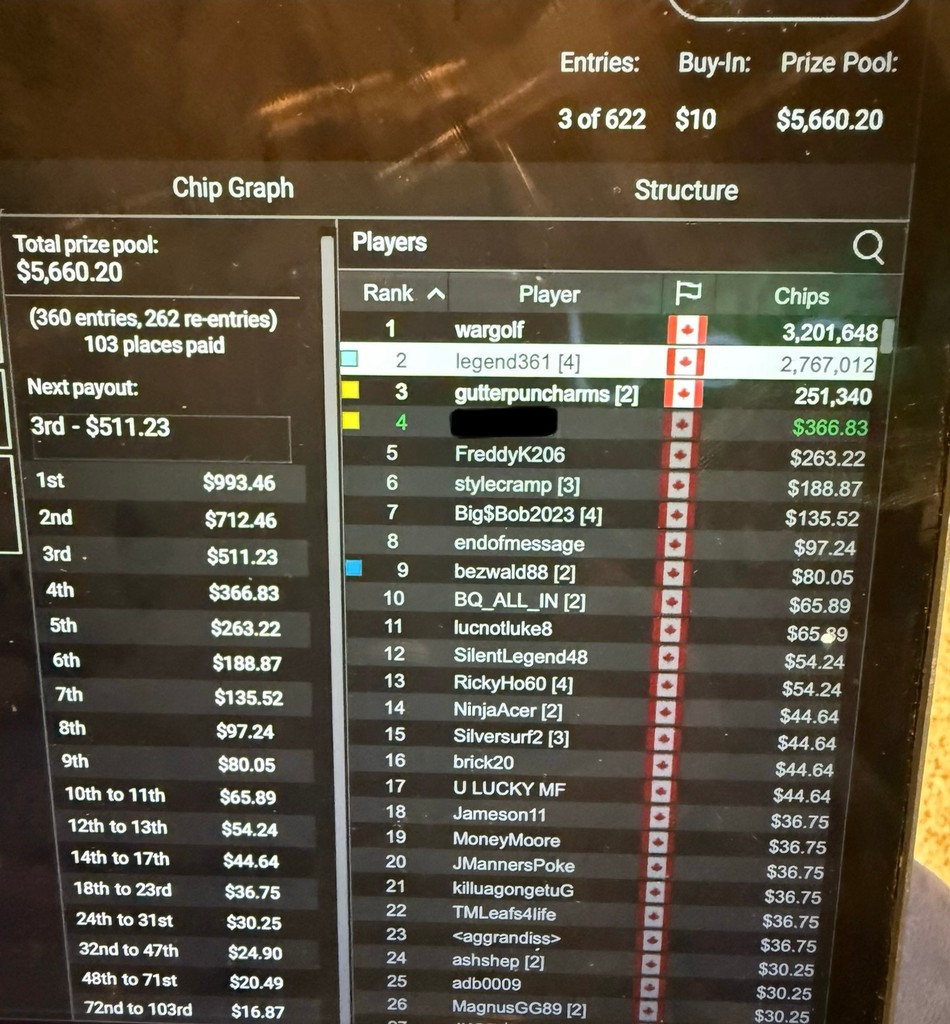Image resolution: width=950 pixels, height=1024 pixels.
Task: Sort by the Player column header
Action: coord(549,295)
